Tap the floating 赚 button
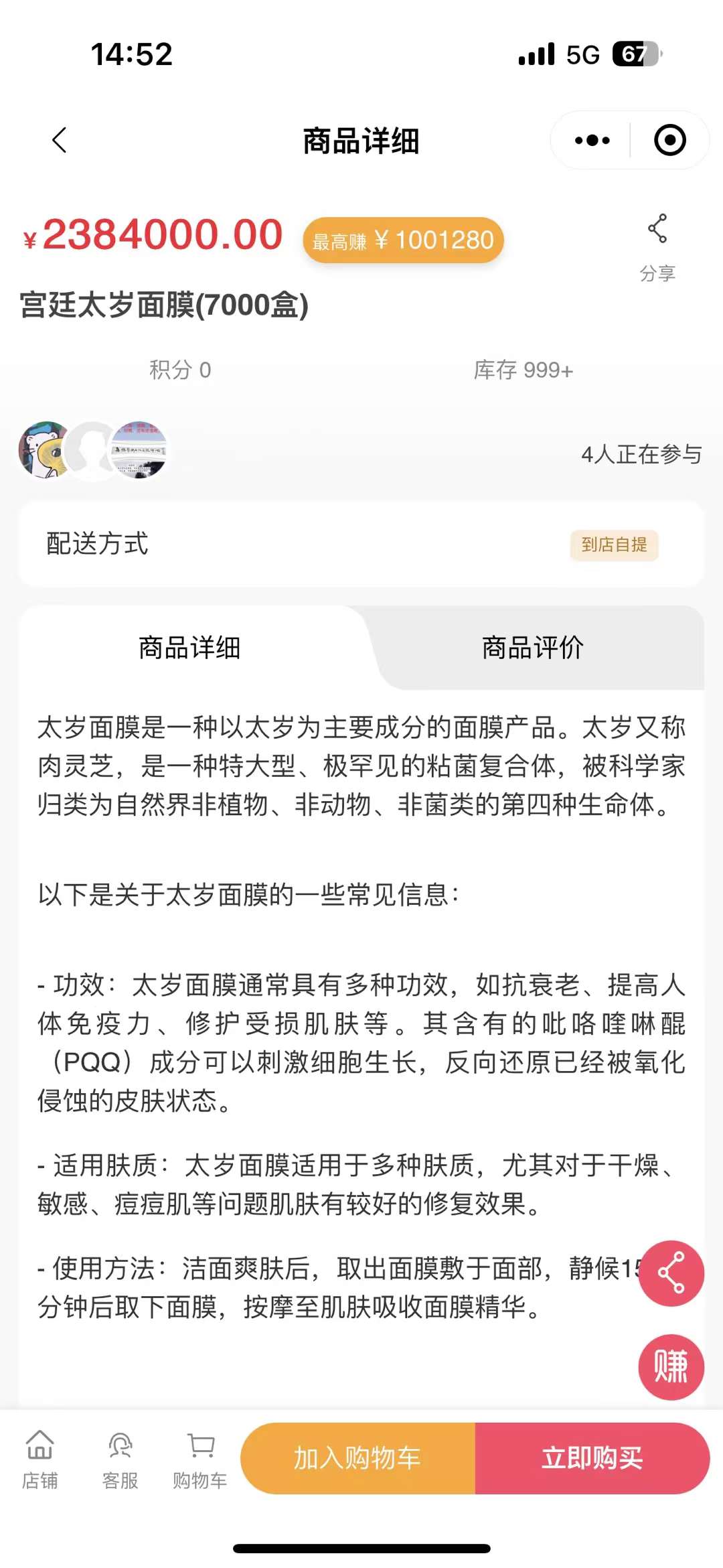Viewport: 723px width, 1568px height. [x=671, y=1367]
